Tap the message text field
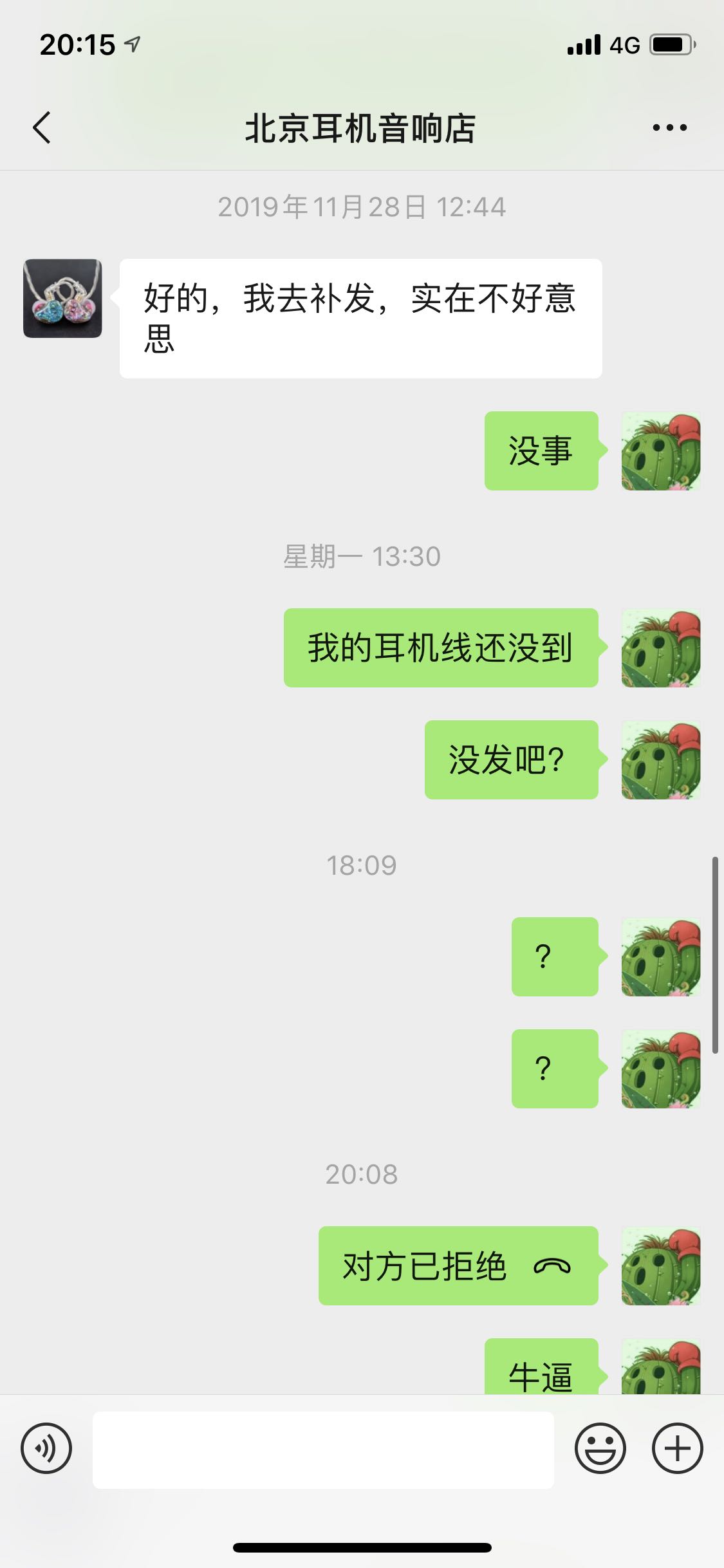The image size is (724, 1568). [323, 1450]
